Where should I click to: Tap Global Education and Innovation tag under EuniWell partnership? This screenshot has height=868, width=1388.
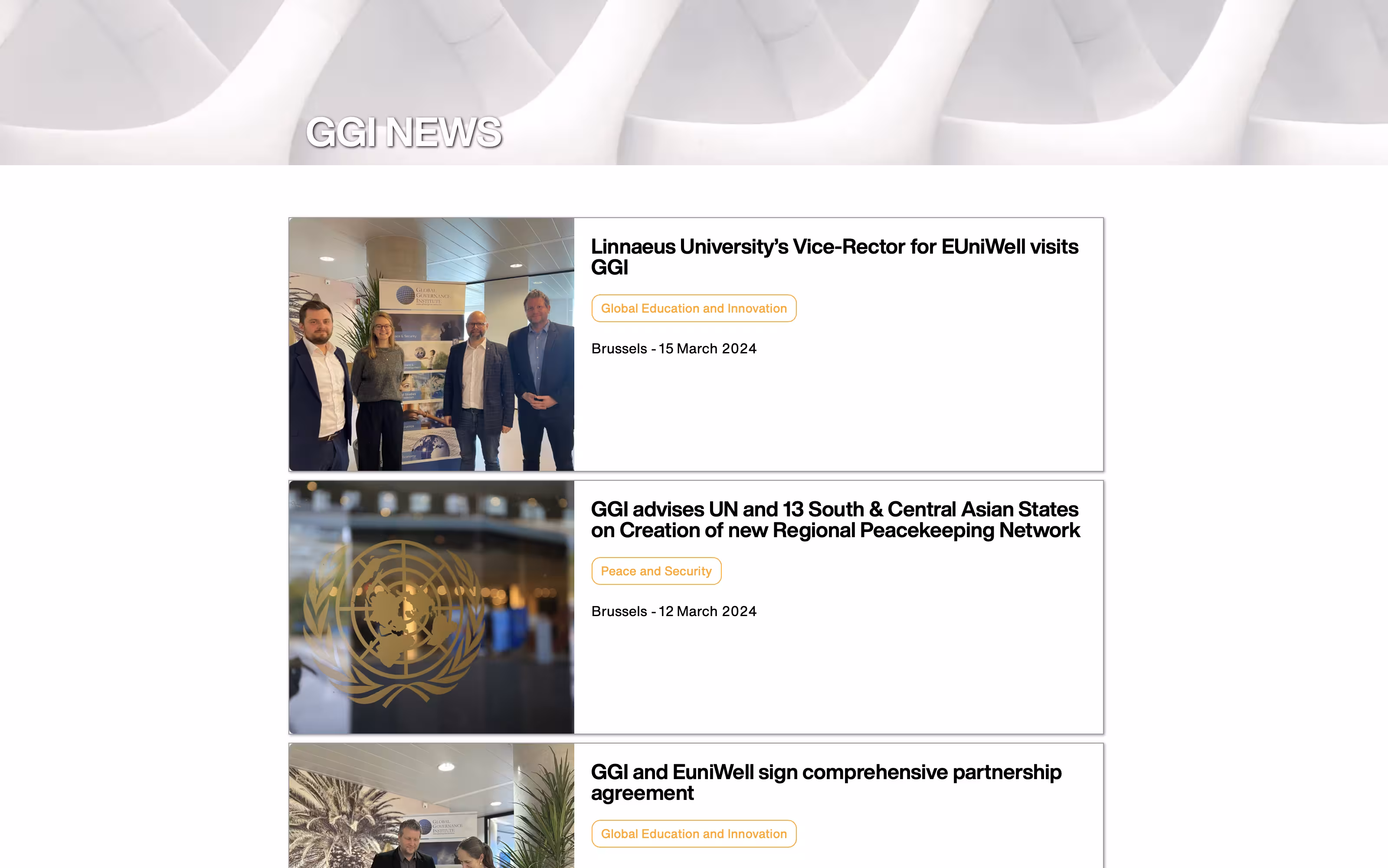693,834
